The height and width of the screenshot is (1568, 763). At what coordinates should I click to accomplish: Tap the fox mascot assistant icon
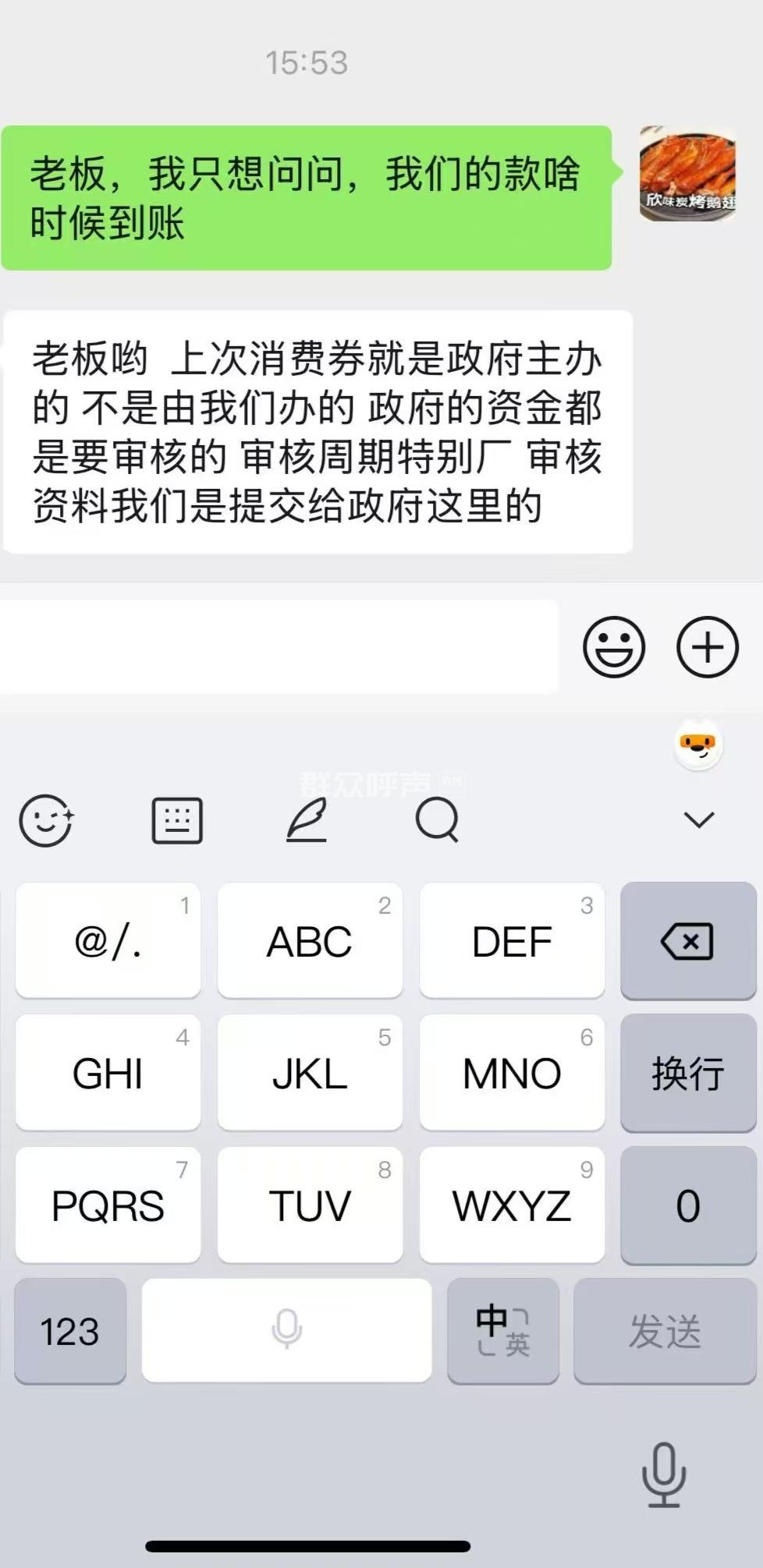[698, 745]
